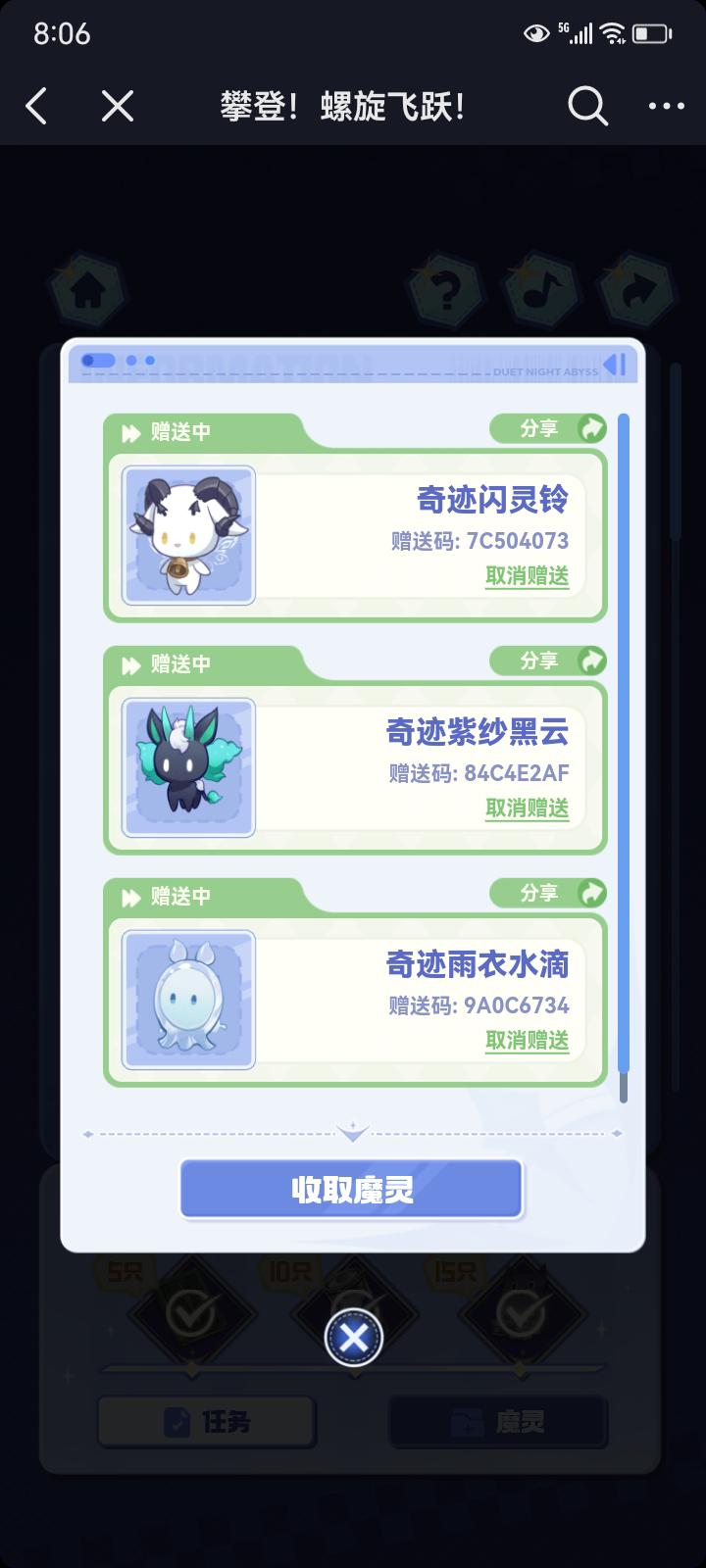Share 奇迹紫纱黑云 gift
The width and height of the screenshot is (706, 1568).
point(548,661)
